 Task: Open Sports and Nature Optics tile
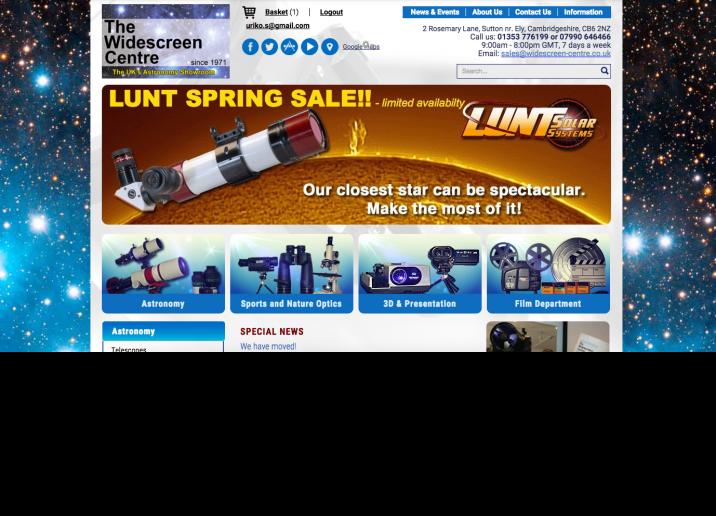pyautogui.click(x=291, y=274)
